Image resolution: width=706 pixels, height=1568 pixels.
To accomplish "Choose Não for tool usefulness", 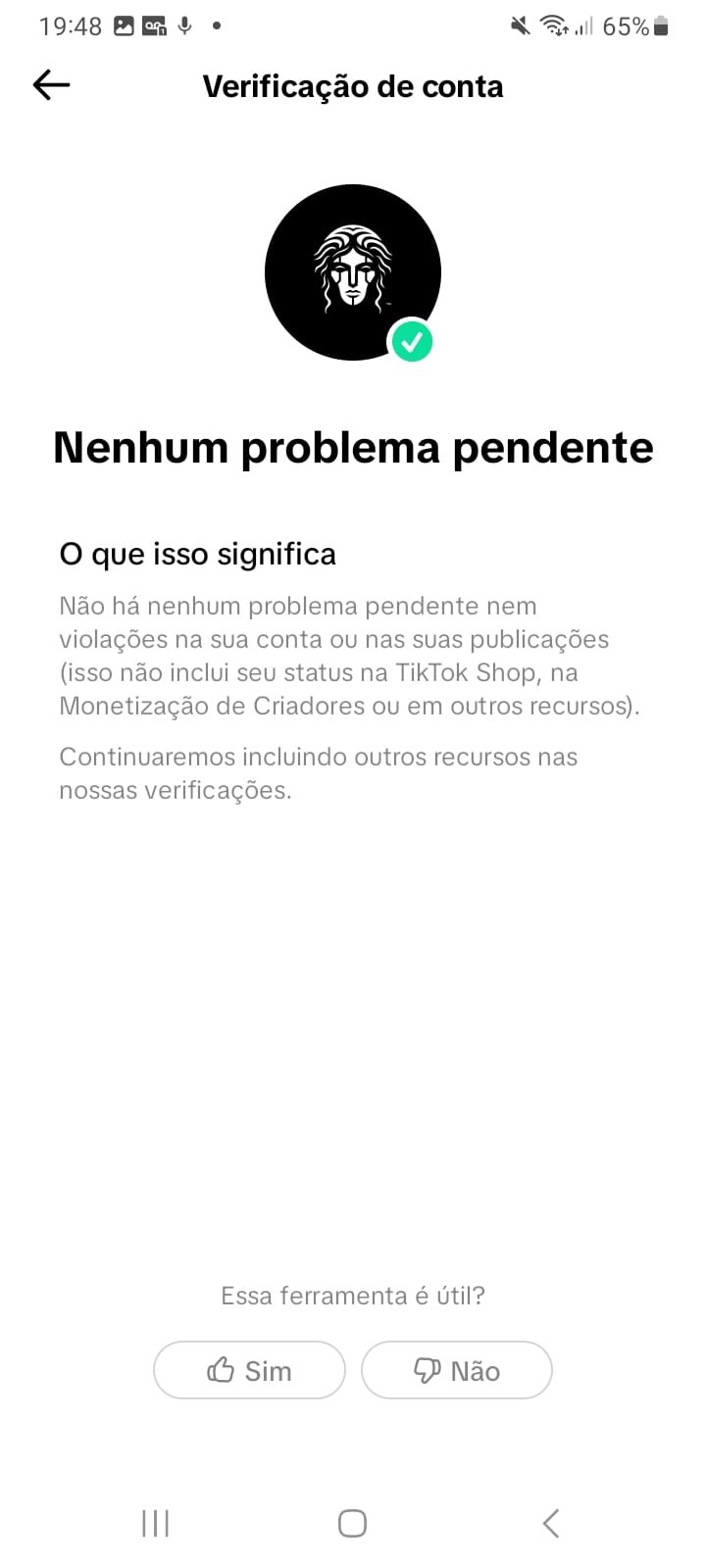I will [457, 1370].
